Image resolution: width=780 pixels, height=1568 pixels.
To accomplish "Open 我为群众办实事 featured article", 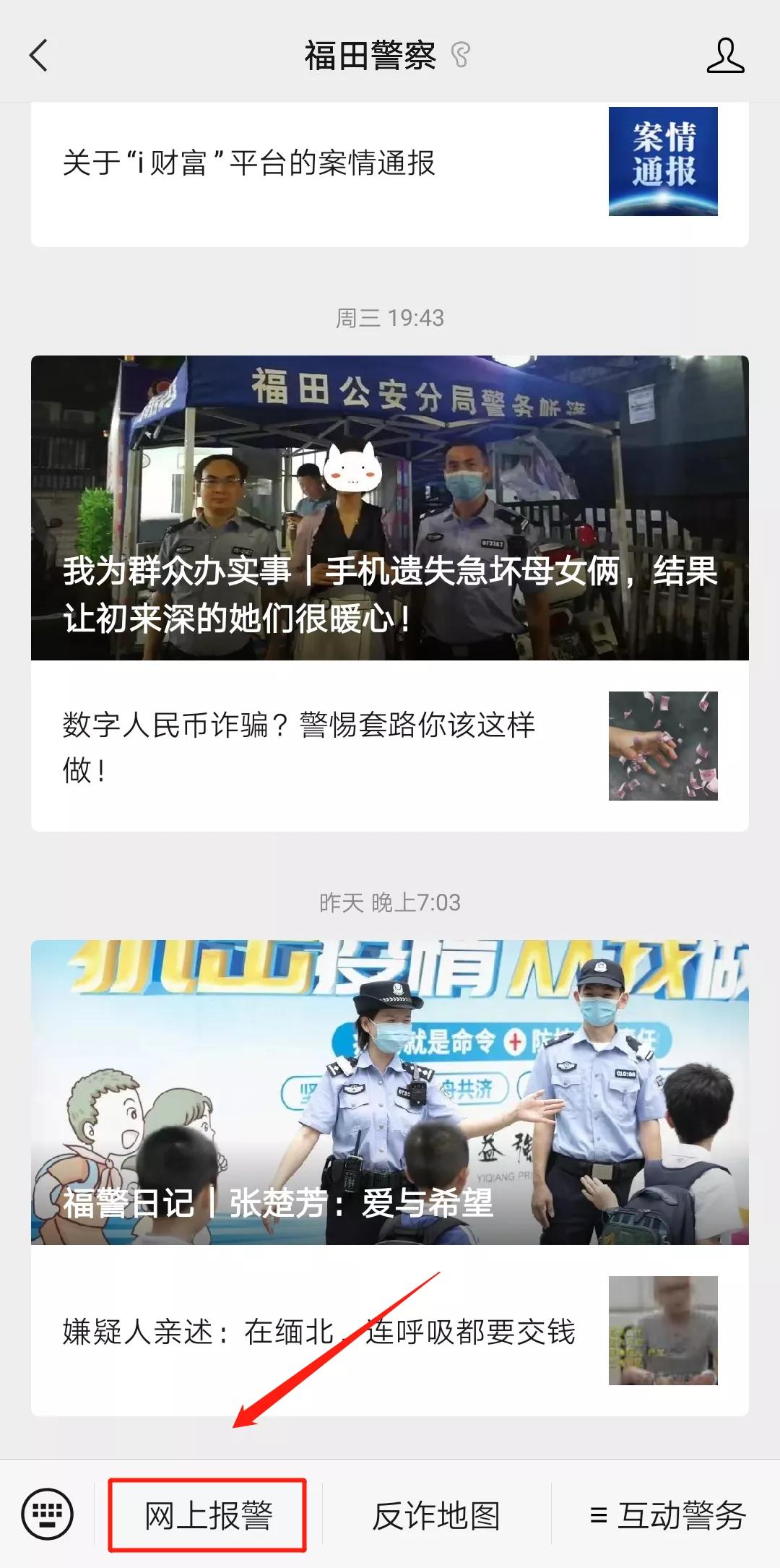I will pyautogui.click(x=390, y=506).
